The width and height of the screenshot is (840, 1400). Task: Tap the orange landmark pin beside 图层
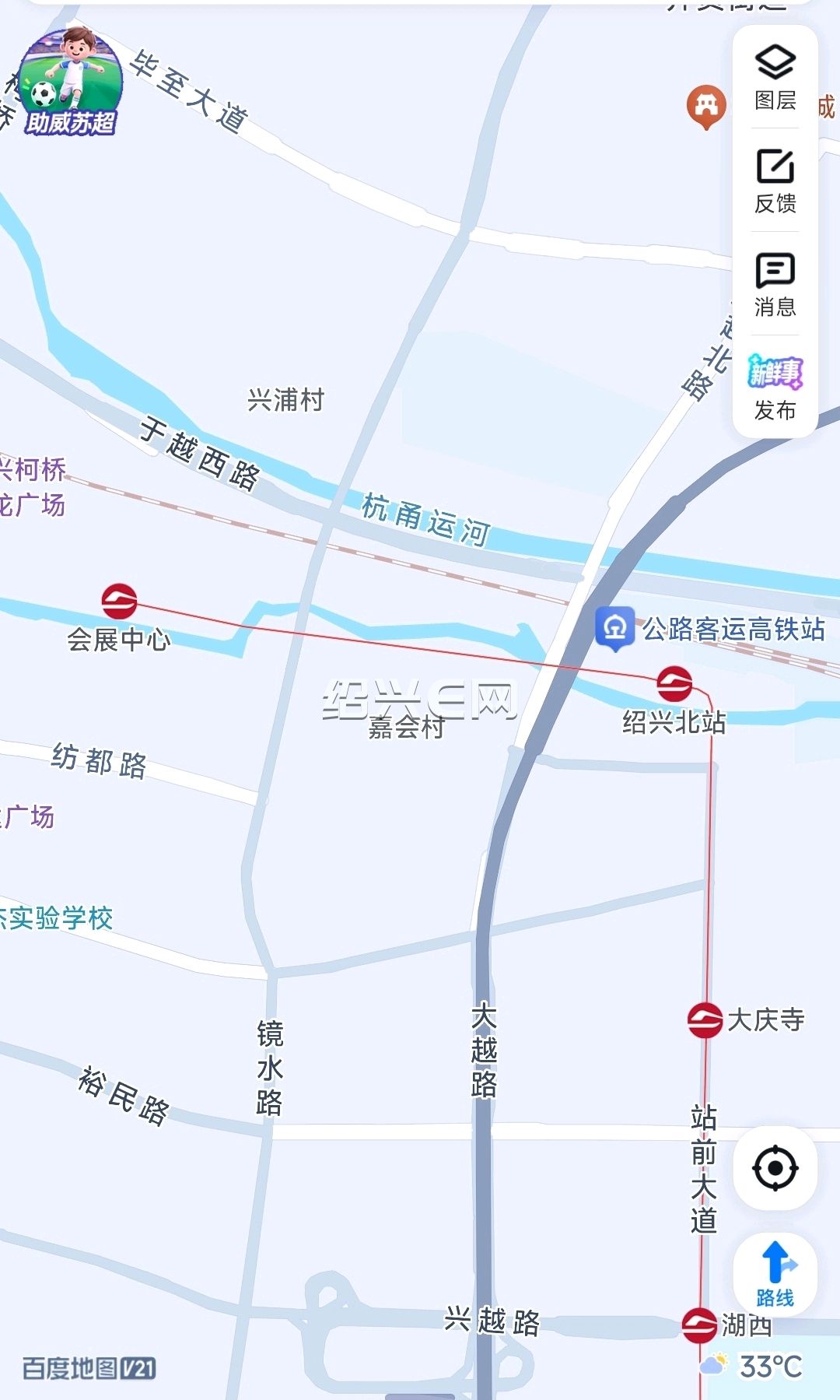pyautogui.click(x=706, y=106)
